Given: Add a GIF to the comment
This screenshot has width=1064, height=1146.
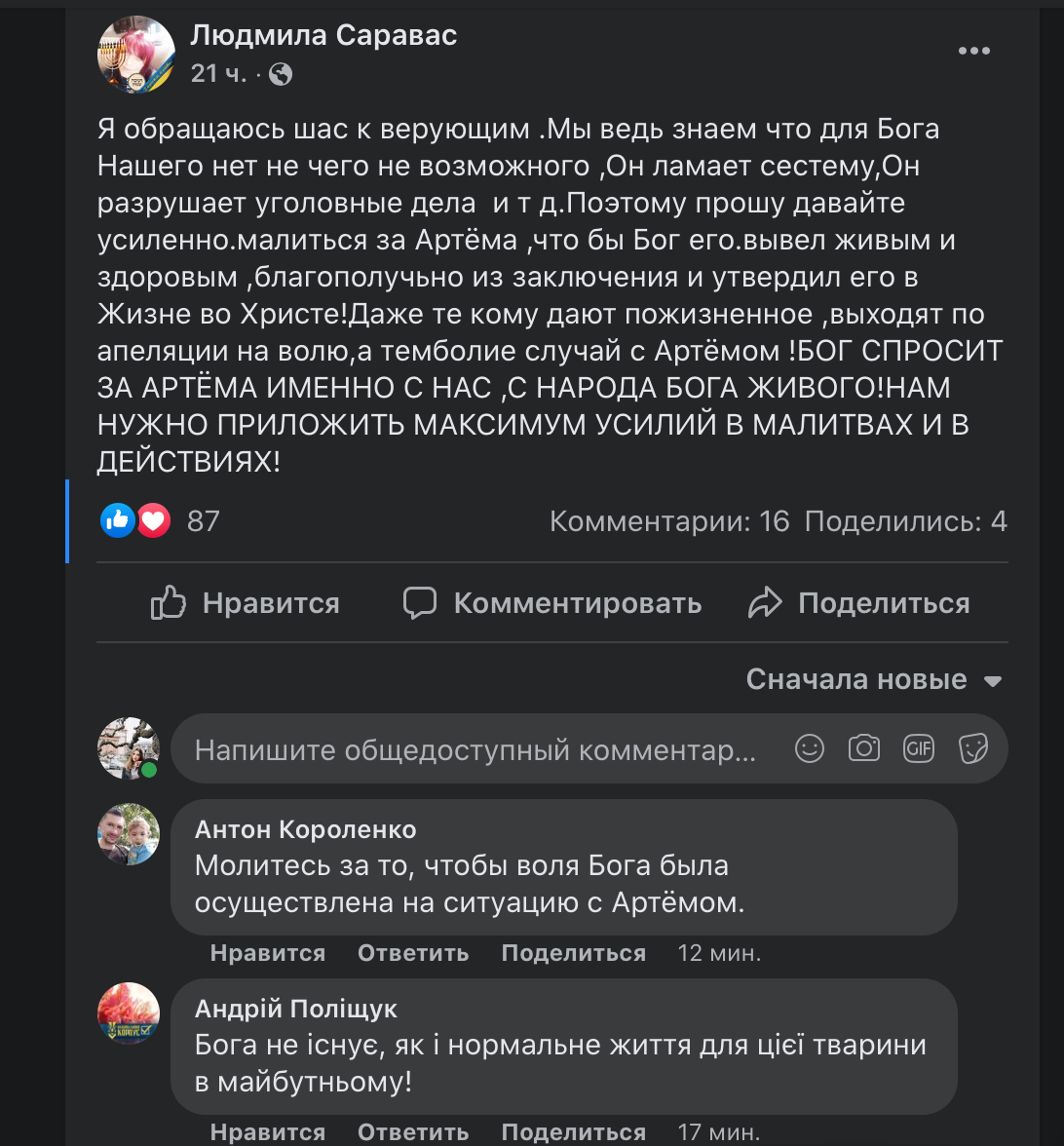Looking at the screenshot, I should 919,748.
